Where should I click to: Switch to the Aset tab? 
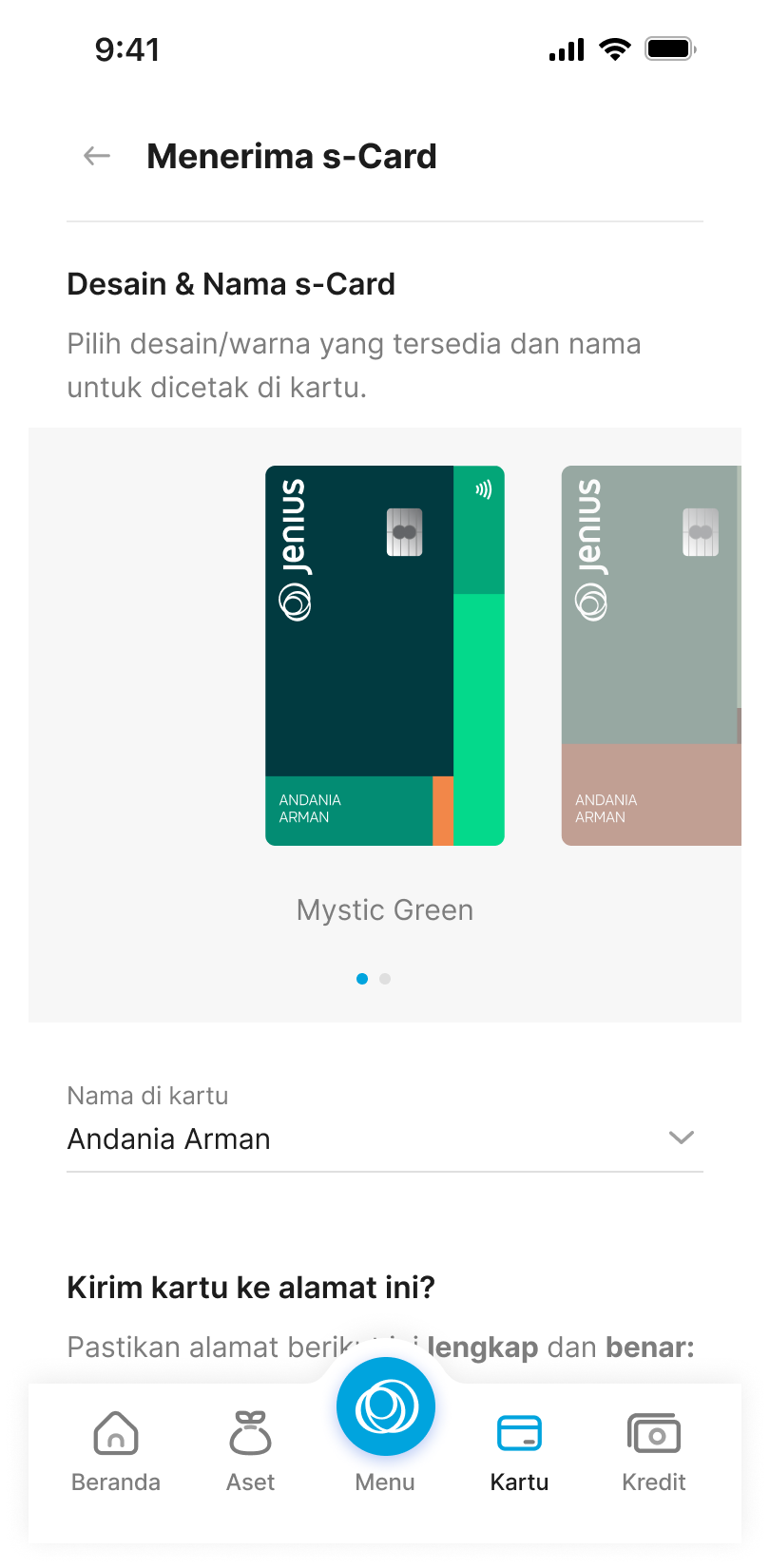point(250,1451)
